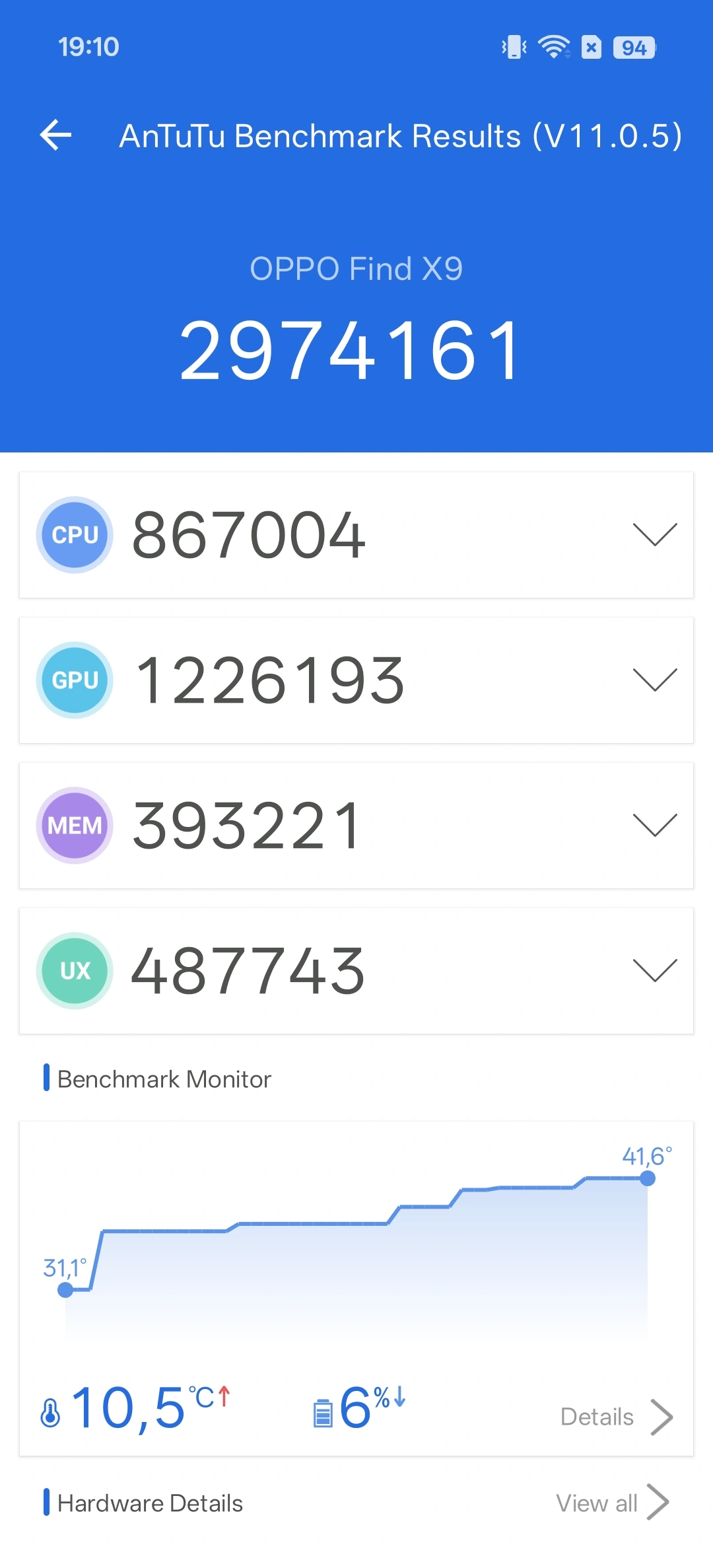Expand the MEM score section
The height and width of the screenshot is (1568, 713).
coord(654,825)
